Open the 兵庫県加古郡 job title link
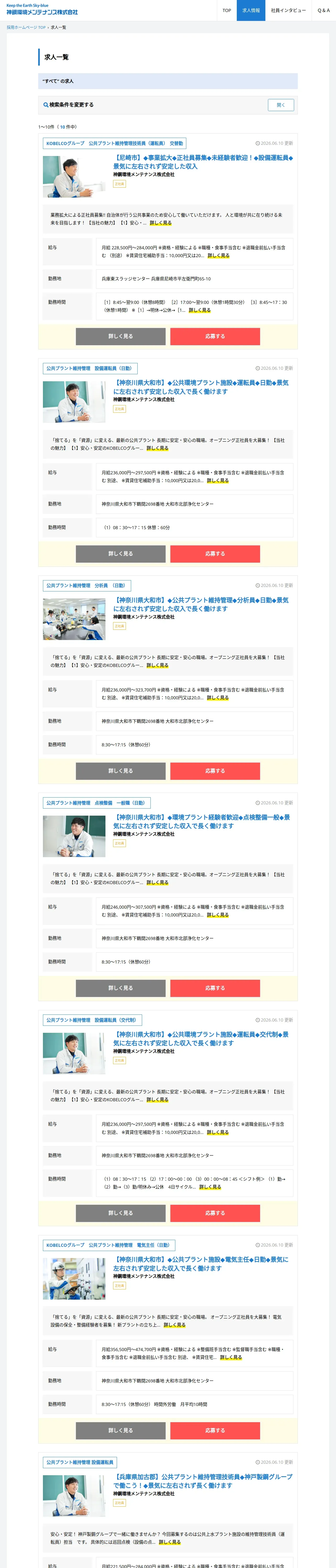 (203, 1481)
